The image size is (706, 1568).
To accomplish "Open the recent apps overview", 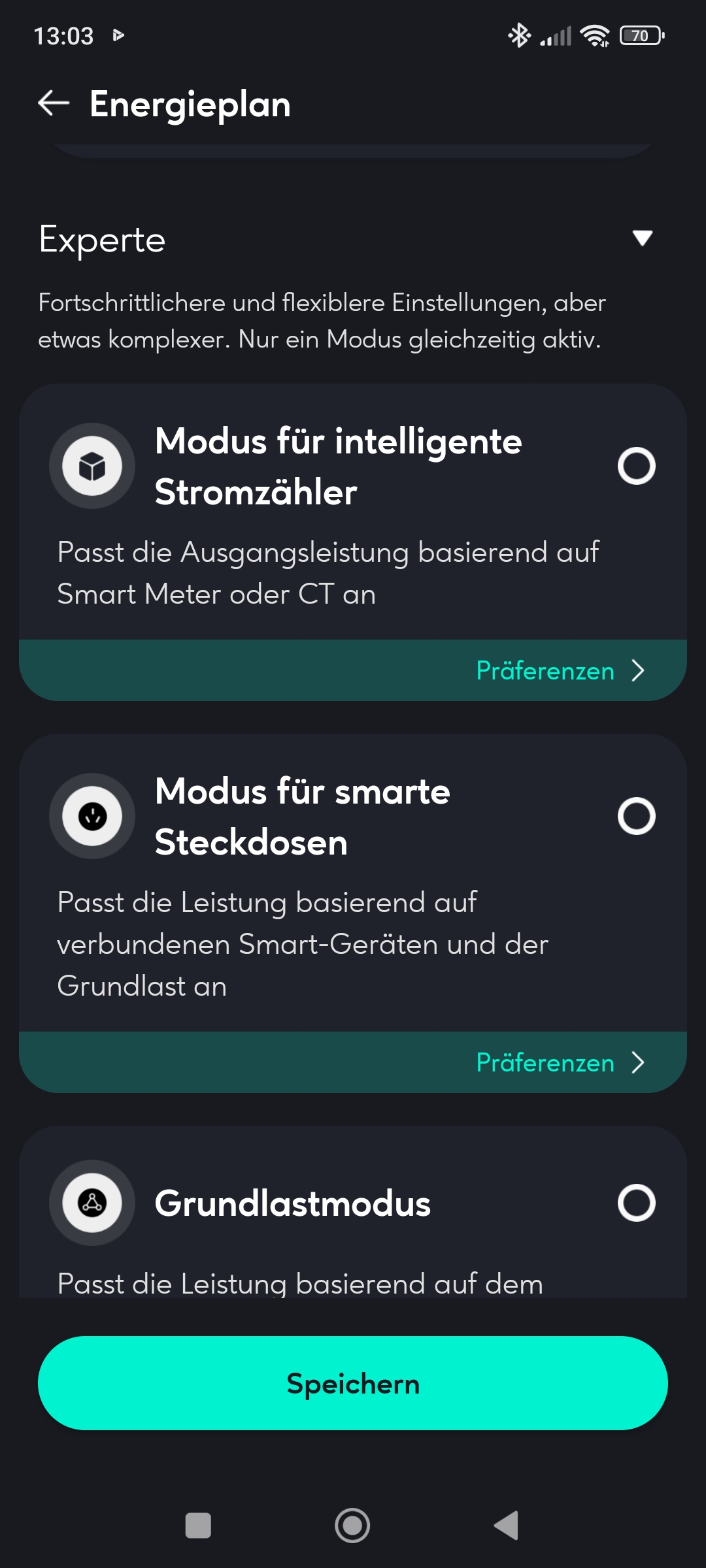I will point(198,1526).
